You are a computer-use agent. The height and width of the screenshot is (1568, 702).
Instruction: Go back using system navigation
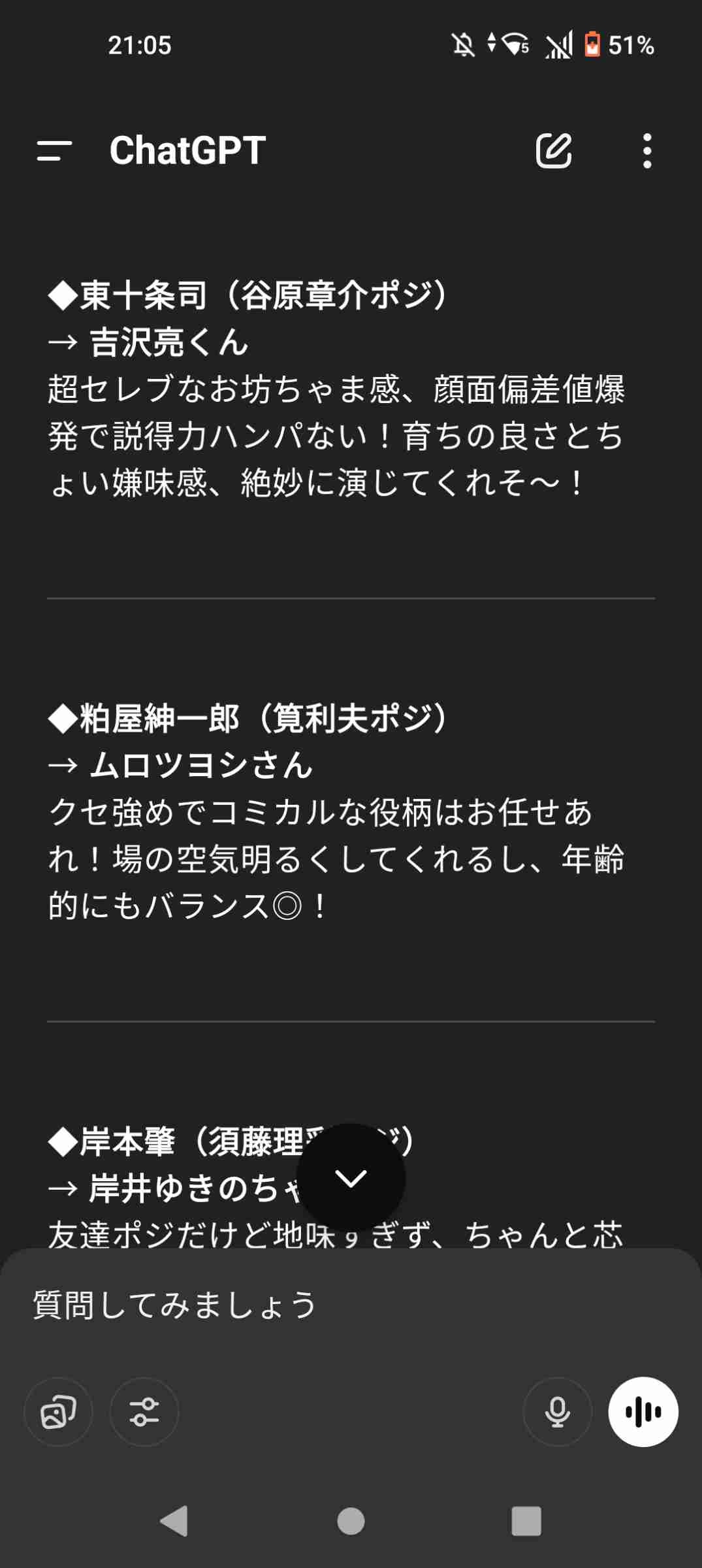[x=174, y=1521]
